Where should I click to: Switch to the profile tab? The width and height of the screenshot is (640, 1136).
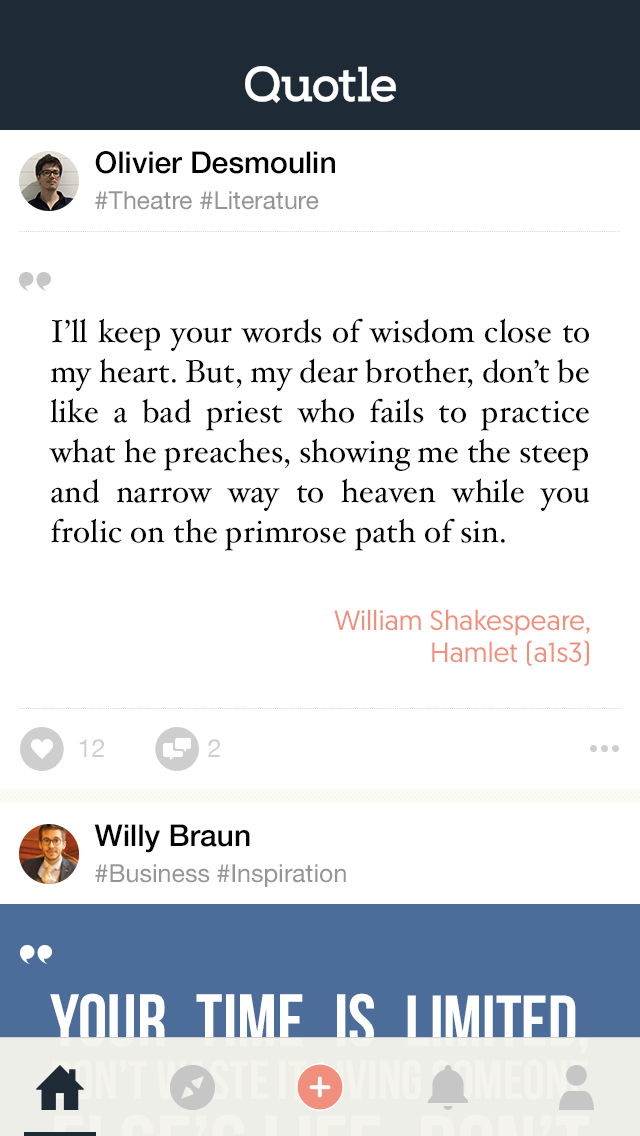[576, 1089]
